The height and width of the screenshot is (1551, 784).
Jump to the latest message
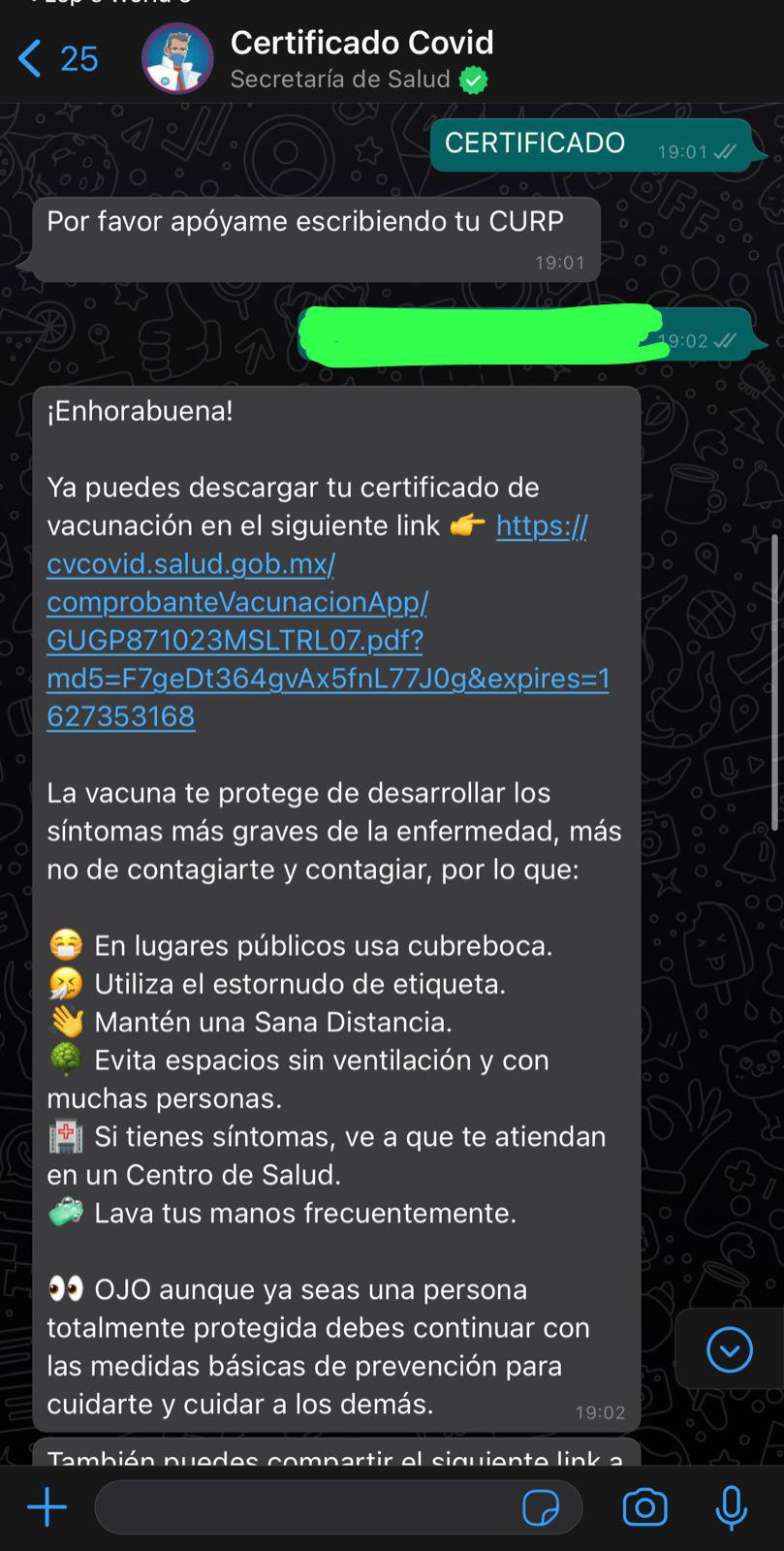point(729,1348)
